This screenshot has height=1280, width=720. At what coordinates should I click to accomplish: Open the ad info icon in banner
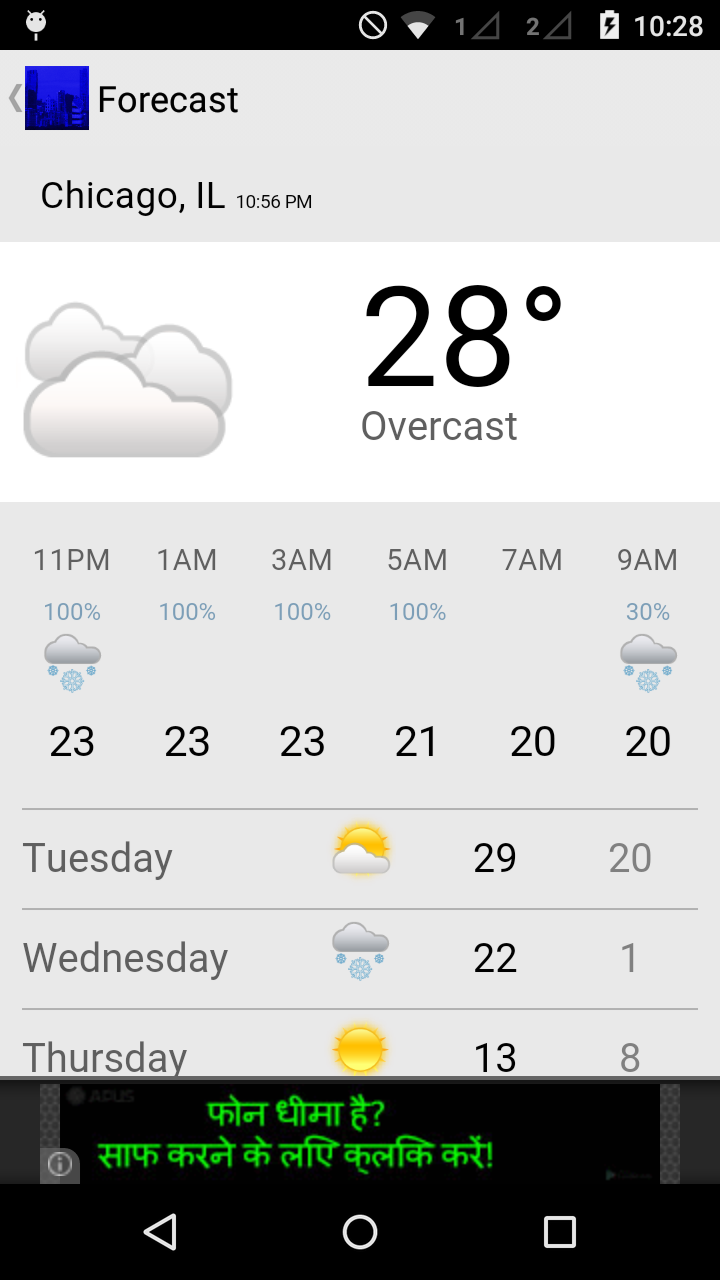(x=60, y=1164)
